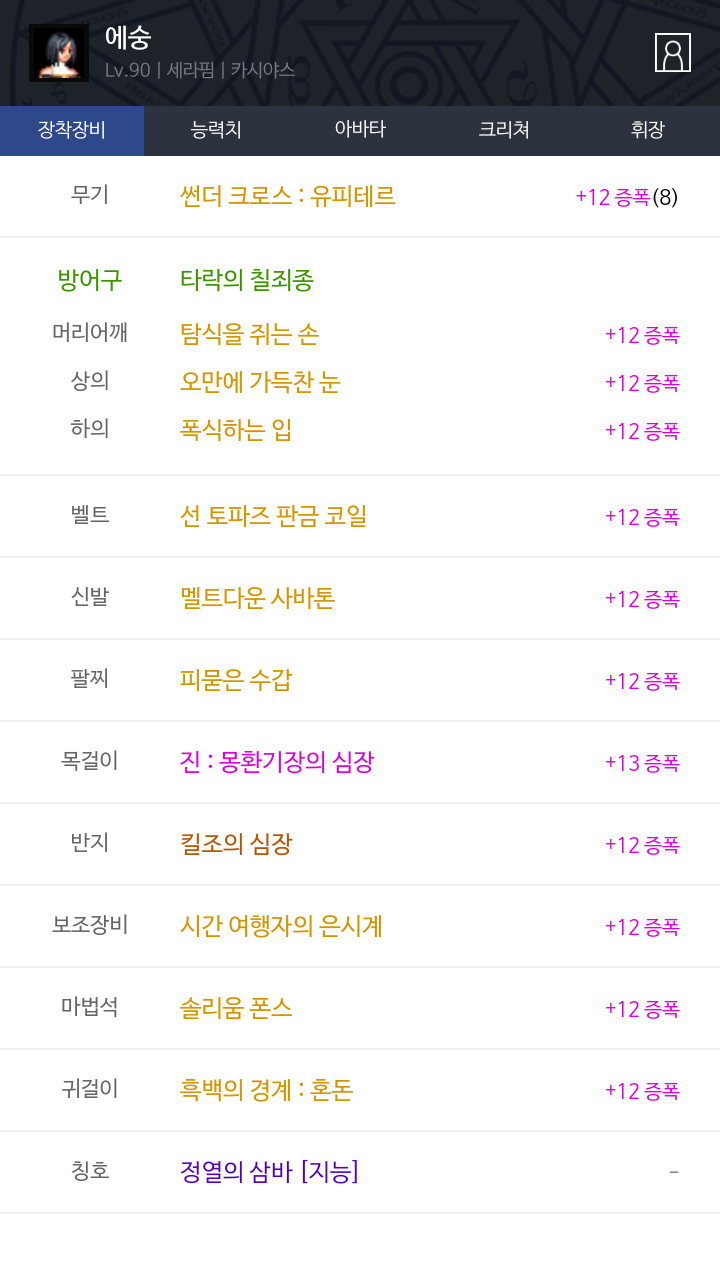The image size is (720, 1280).
Task: Open earring 흑백의 경계 : 혼돈
Action: click(266, 1090)
